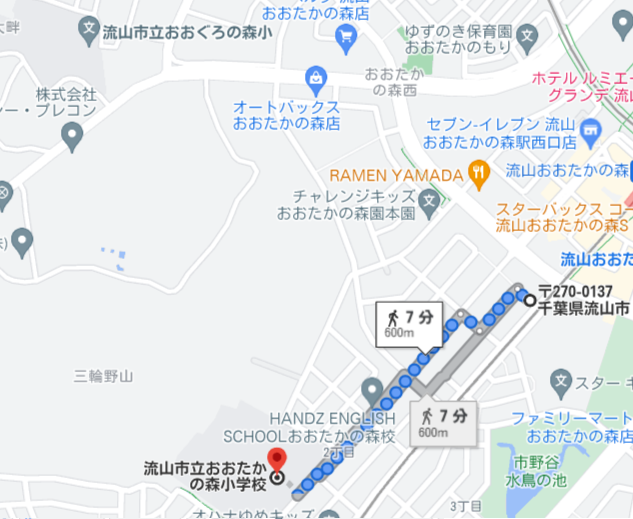Select the HANDZ ENGLISH SCHOOL pin
This screenshot has height=519, width=633.
pyautogui.click(x=372, y=390)
